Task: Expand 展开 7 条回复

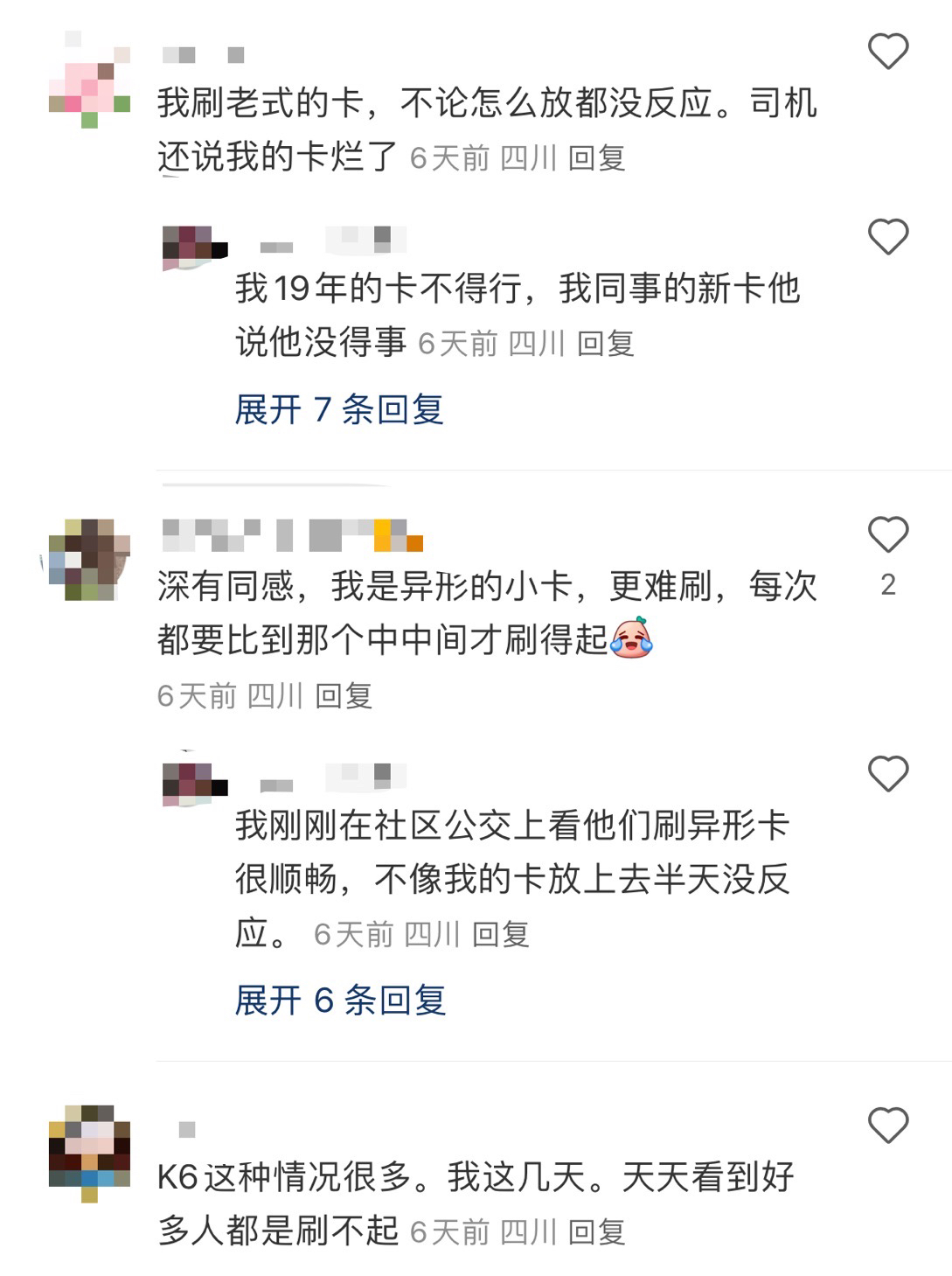Action: (339, 409)
